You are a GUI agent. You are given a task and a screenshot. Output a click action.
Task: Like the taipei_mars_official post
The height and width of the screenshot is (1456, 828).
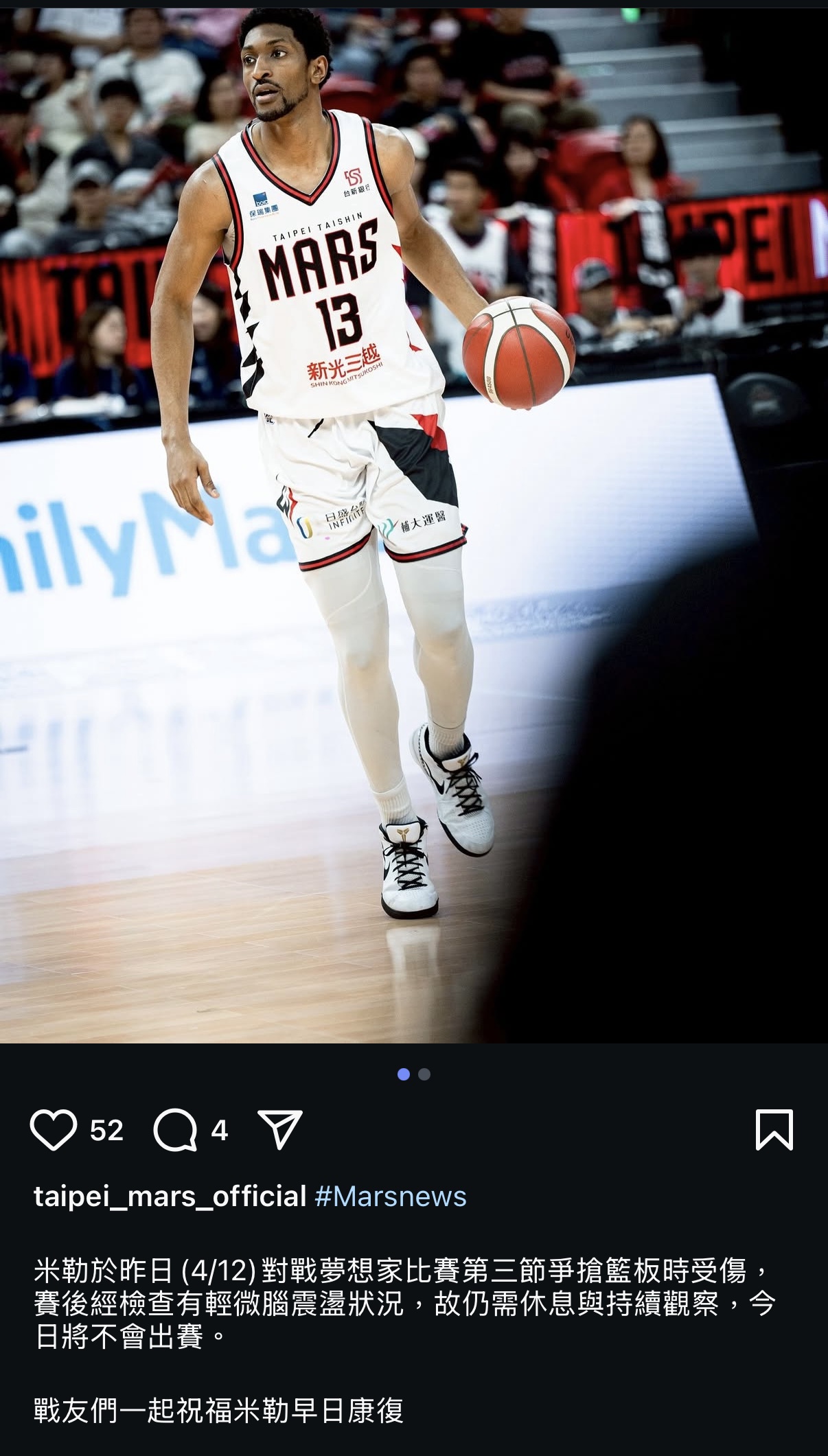point(54,1129)
